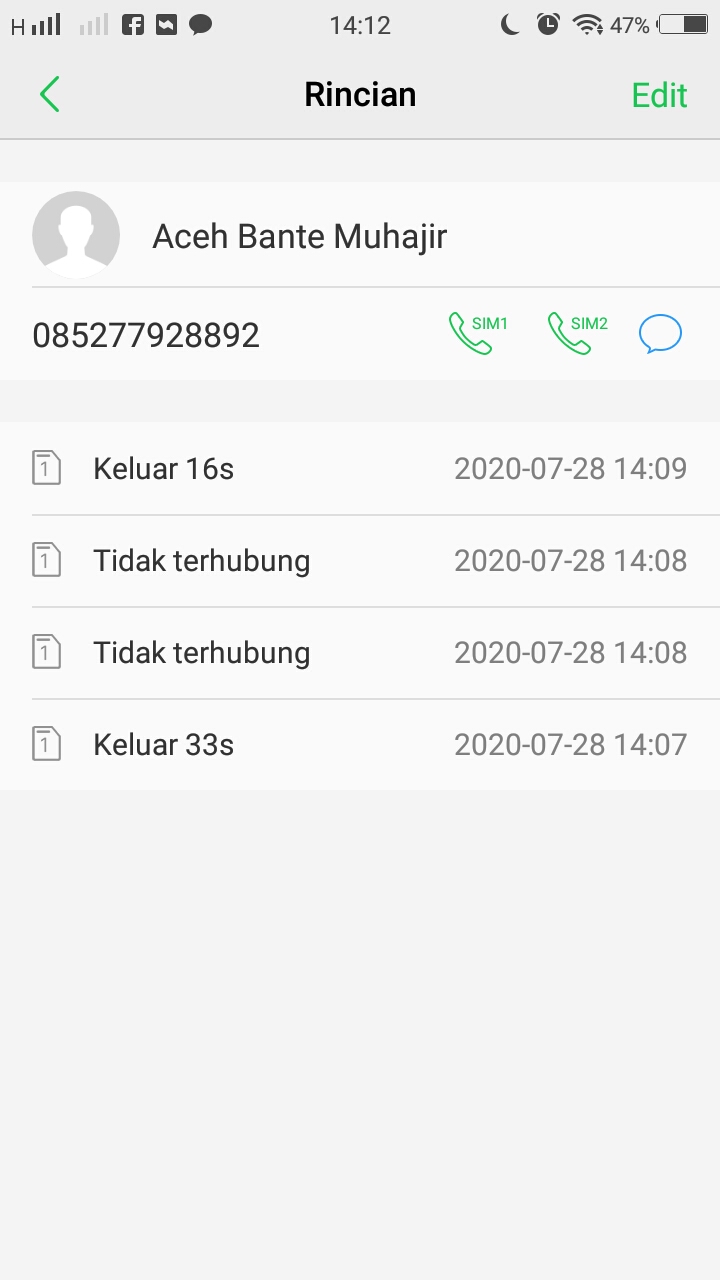Open message conversation with this number
The width and height of the screenshot is (720, 1280).
[660, 332]
